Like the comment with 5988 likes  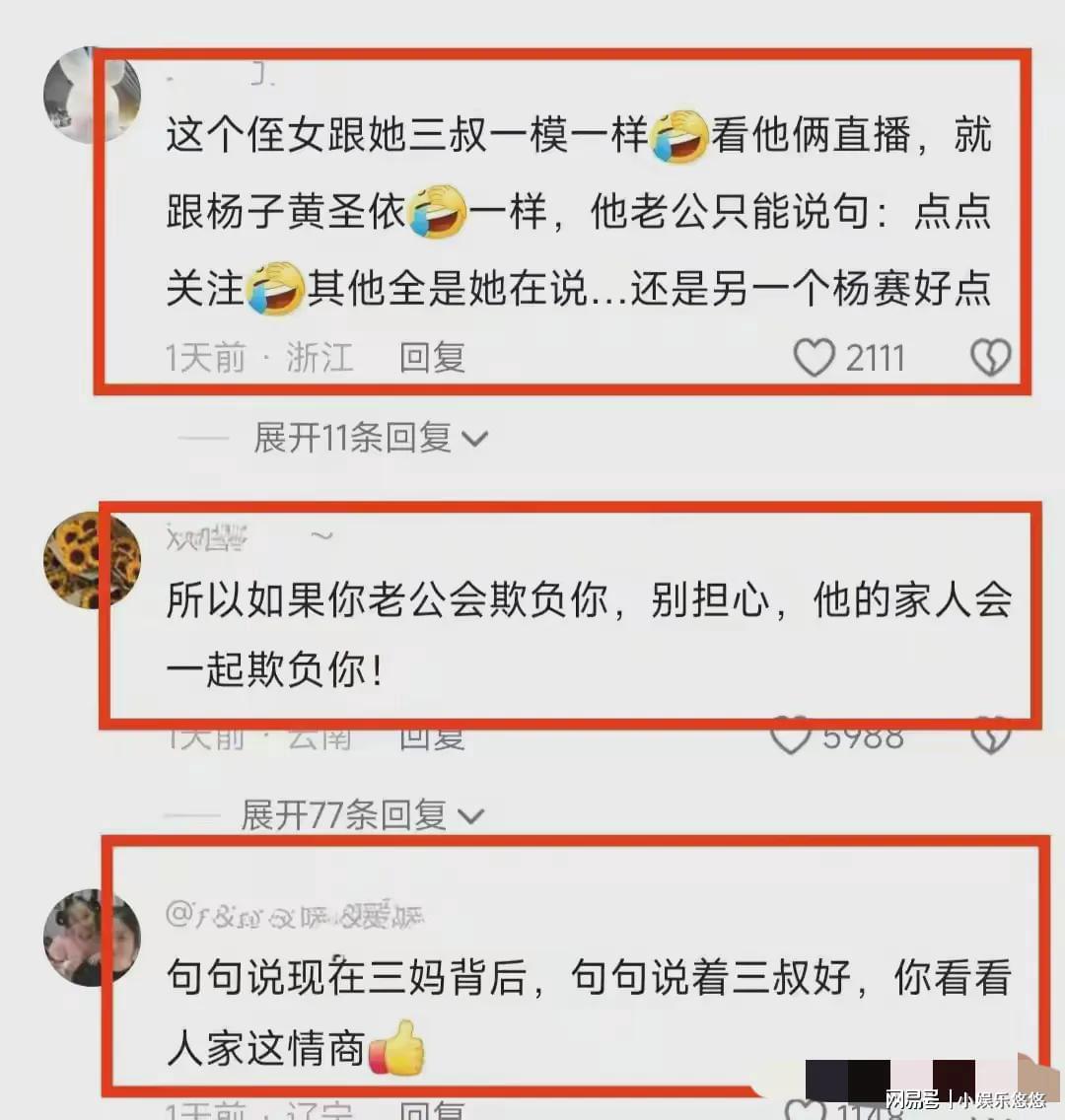pyautogui.click(x=791, y=735)
